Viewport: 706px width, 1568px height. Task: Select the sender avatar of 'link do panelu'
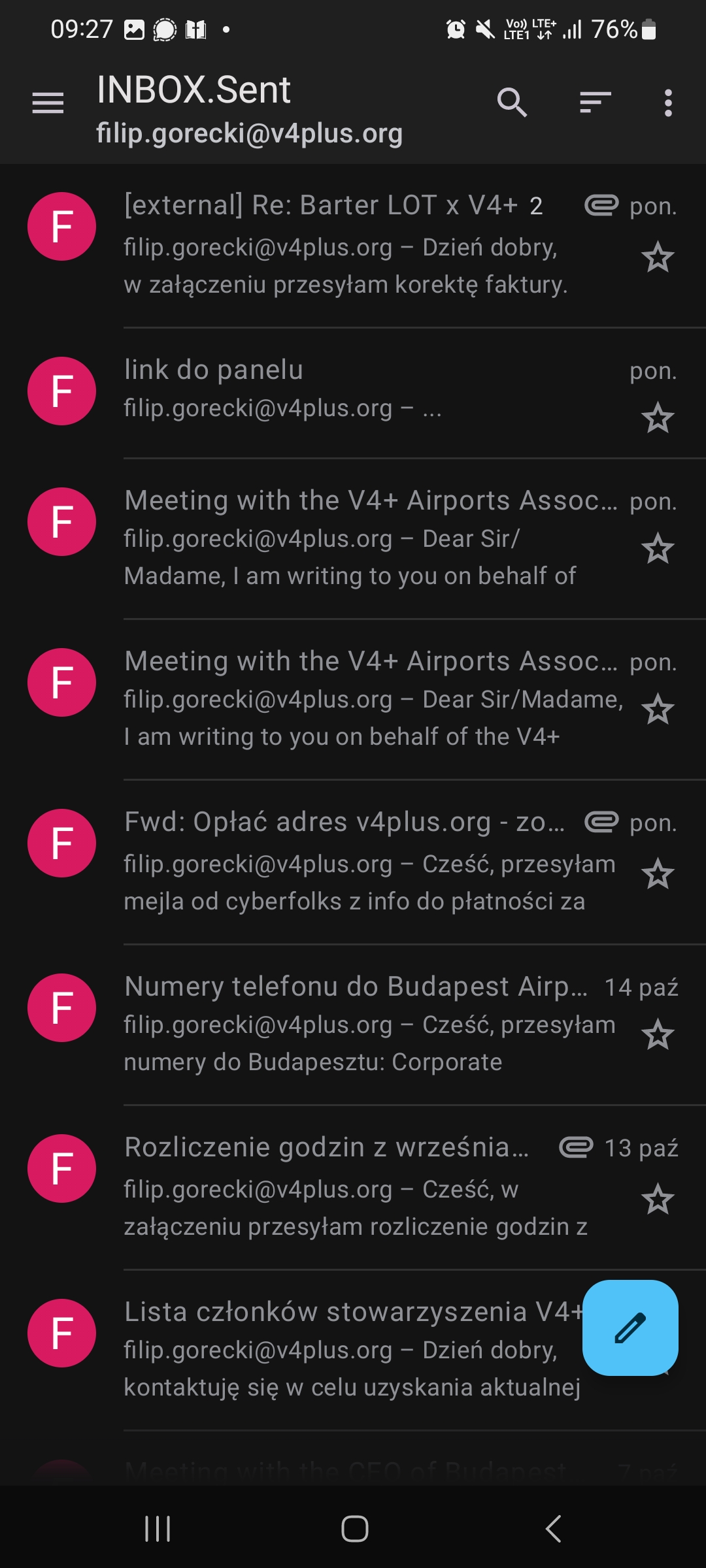click(61, 391)
